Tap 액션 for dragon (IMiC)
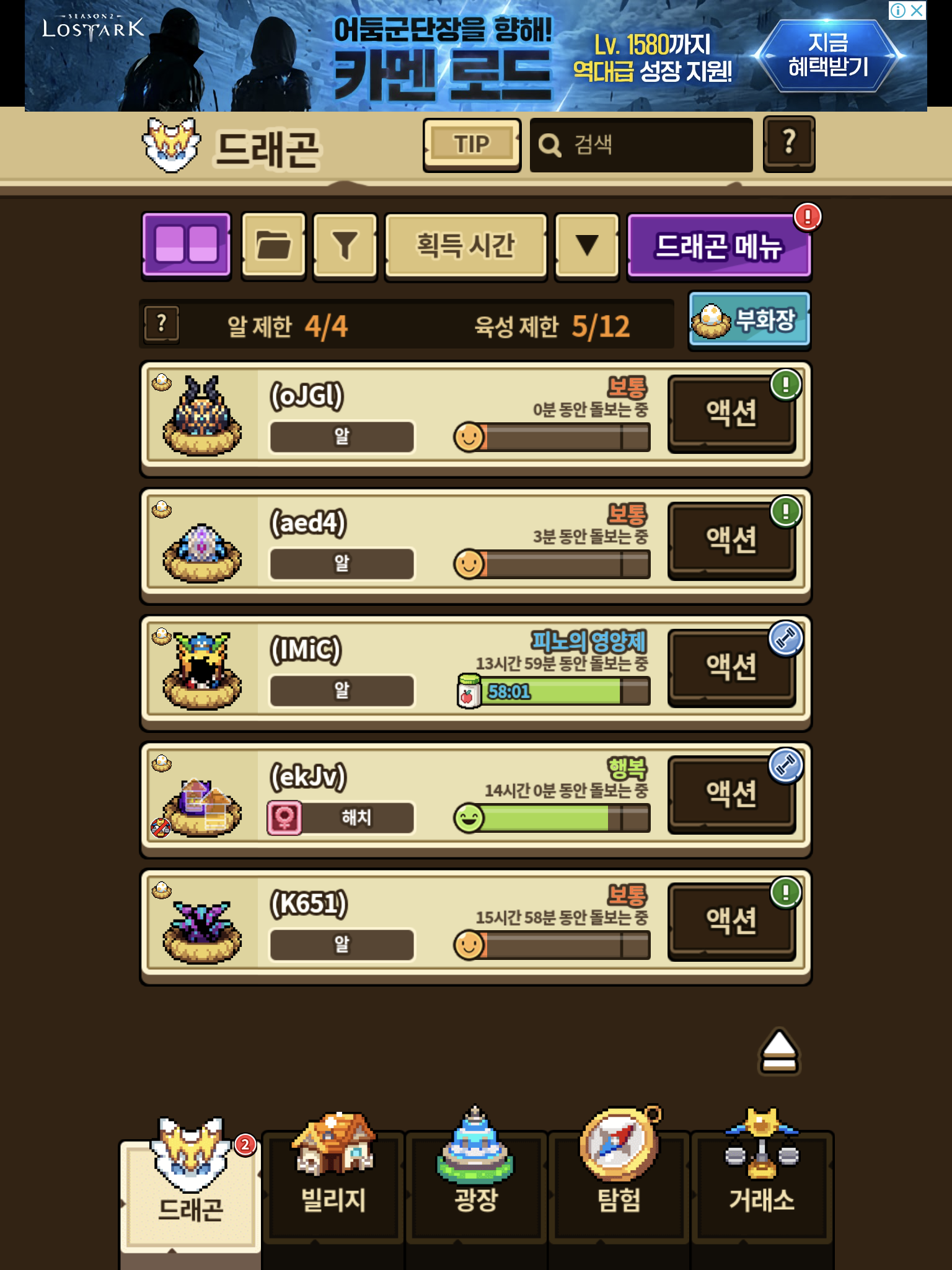Screen dimensions: 952x1270 731,667
